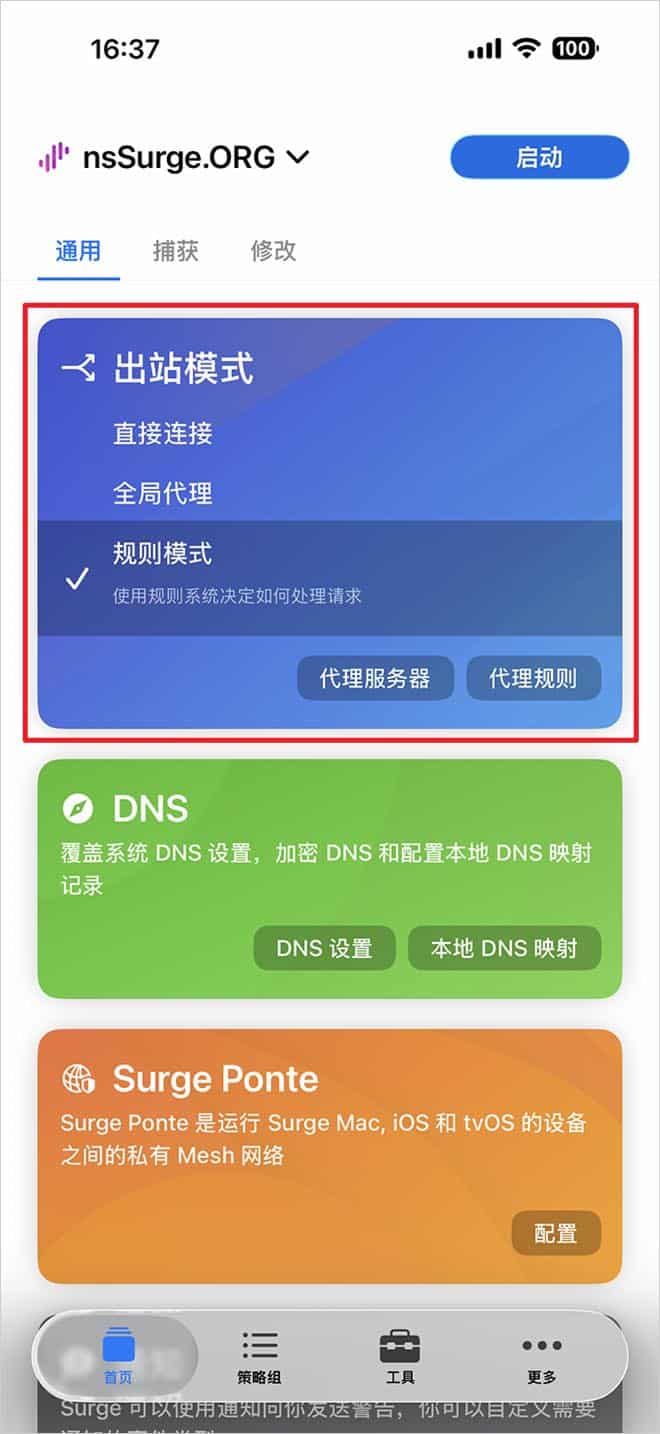Open 代理服务器 settings

pyautogui.click(x=375, y=678)
